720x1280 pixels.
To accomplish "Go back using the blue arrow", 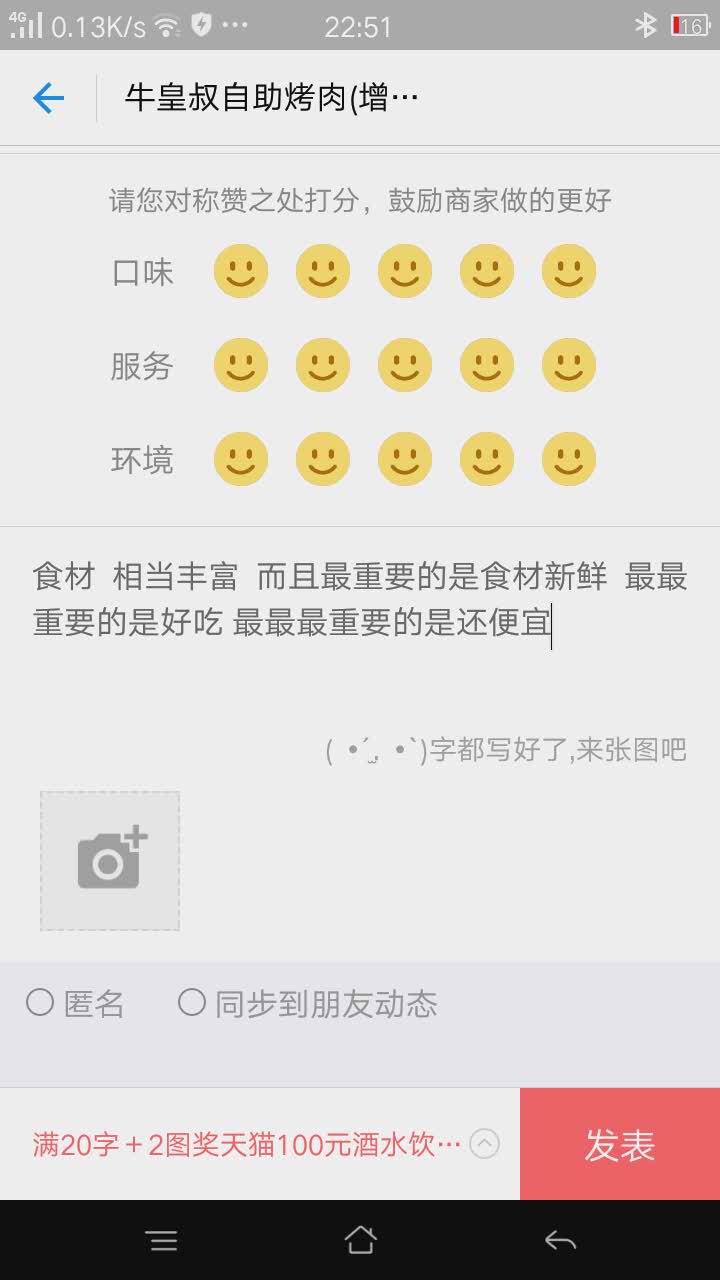I will [48, 98].
